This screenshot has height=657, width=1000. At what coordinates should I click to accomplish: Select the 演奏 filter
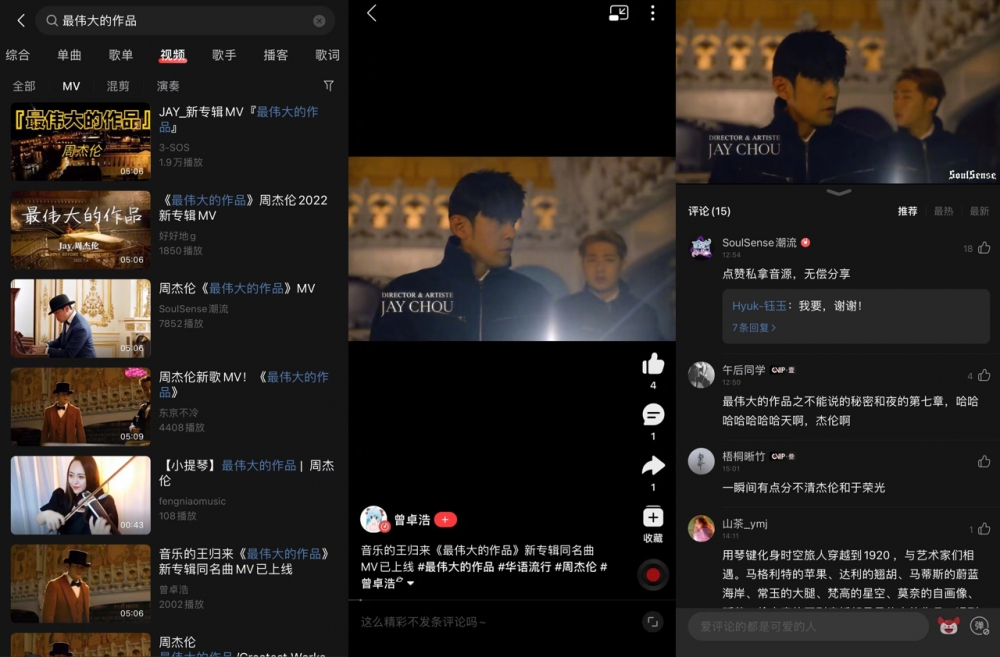pyautogui.click(x=168, y=86)
